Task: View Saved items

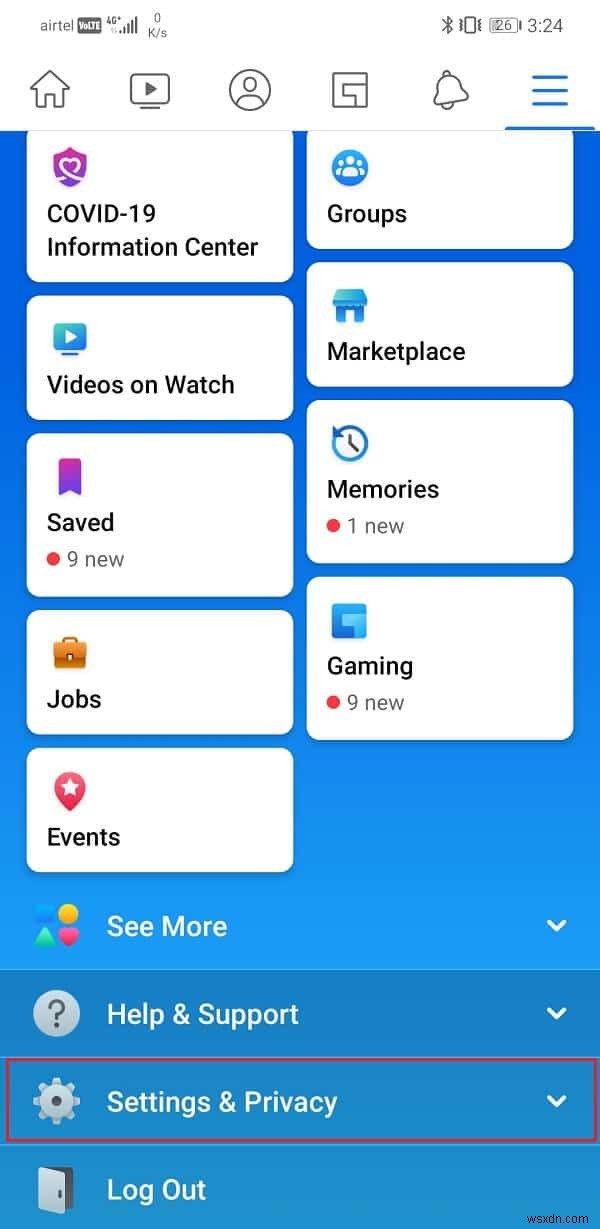Action: click(x=159, y=516)
